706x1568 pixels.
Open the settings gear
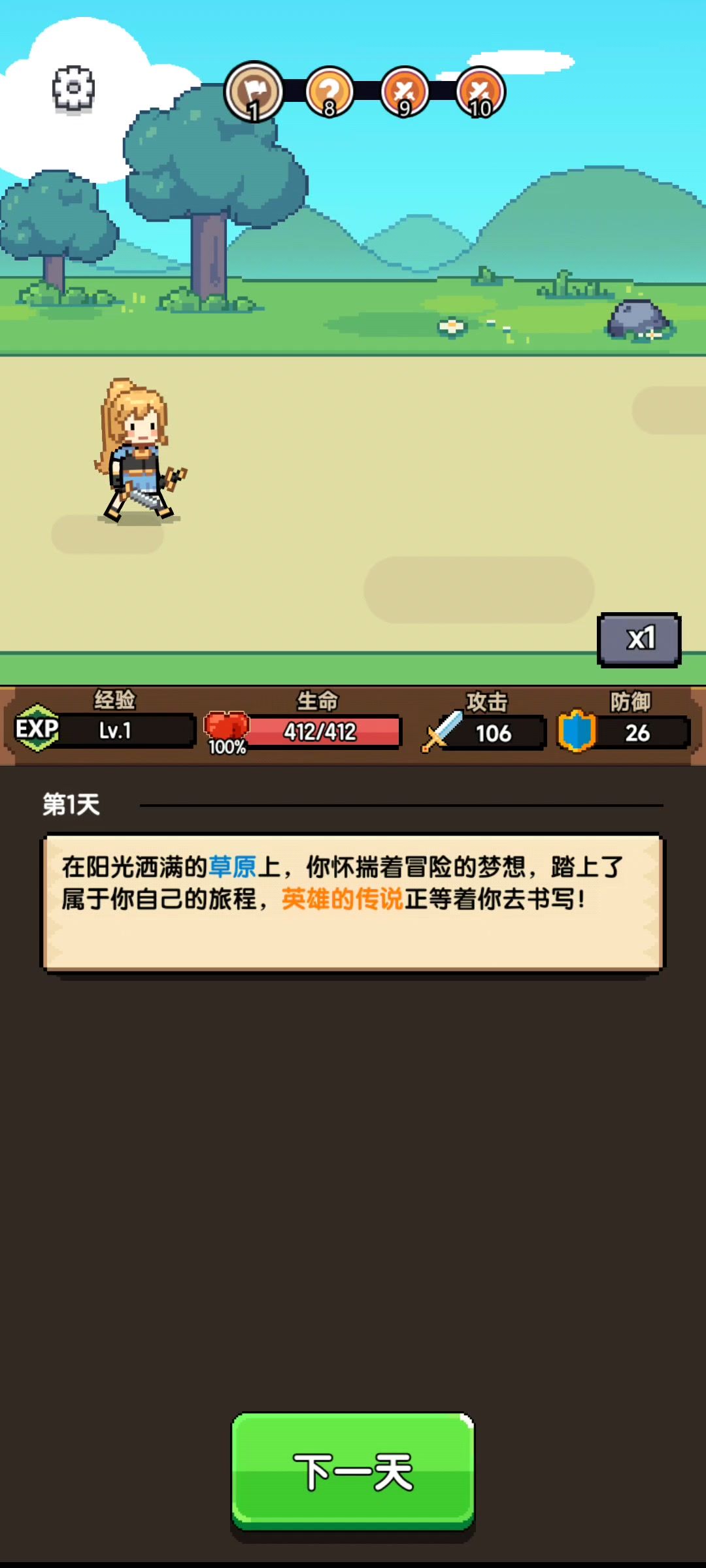point(73,88)
